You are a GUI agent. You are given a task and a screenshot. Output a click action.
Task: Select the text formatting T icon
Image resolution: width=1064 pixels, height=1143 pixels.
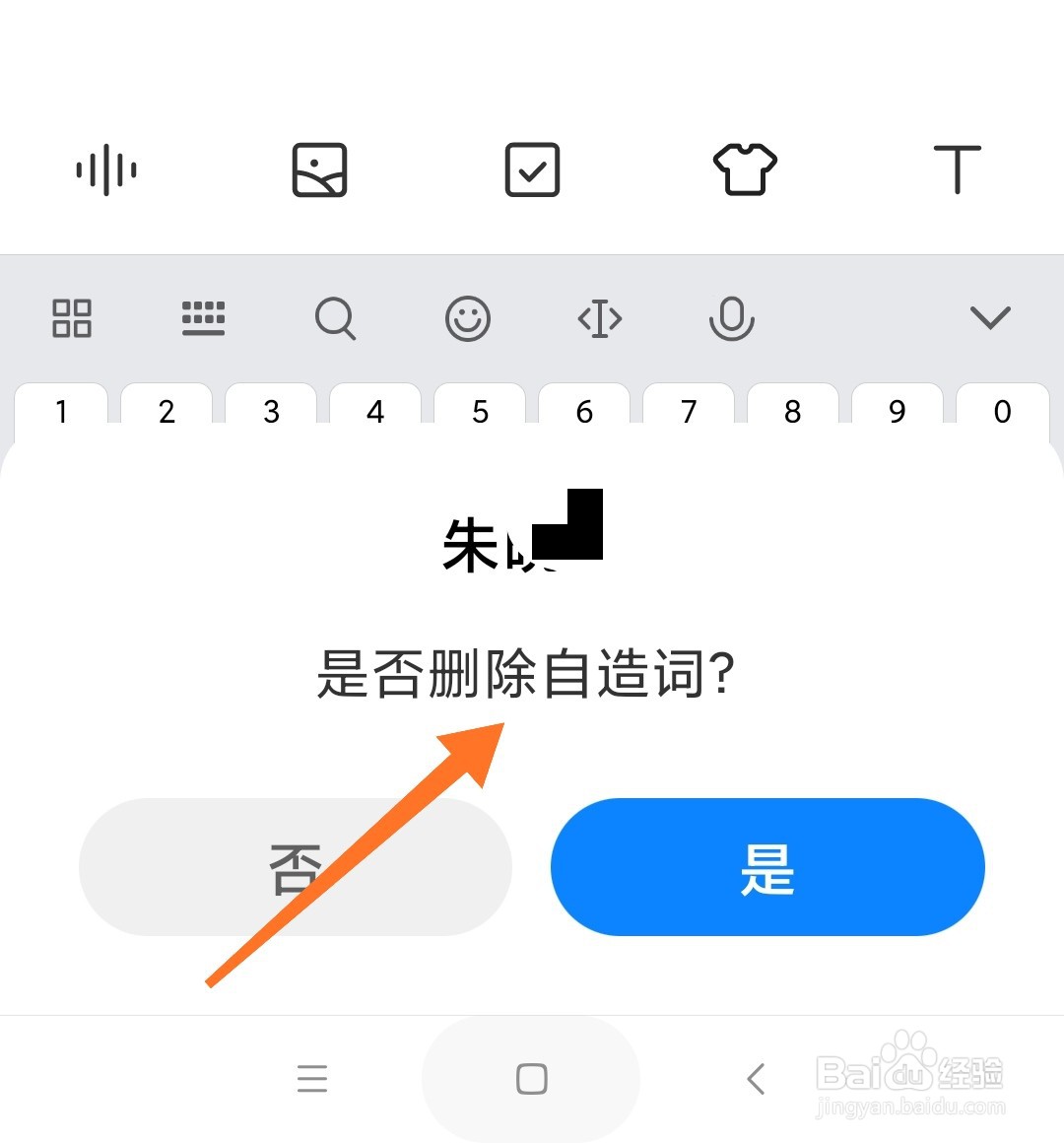point(957,168)
